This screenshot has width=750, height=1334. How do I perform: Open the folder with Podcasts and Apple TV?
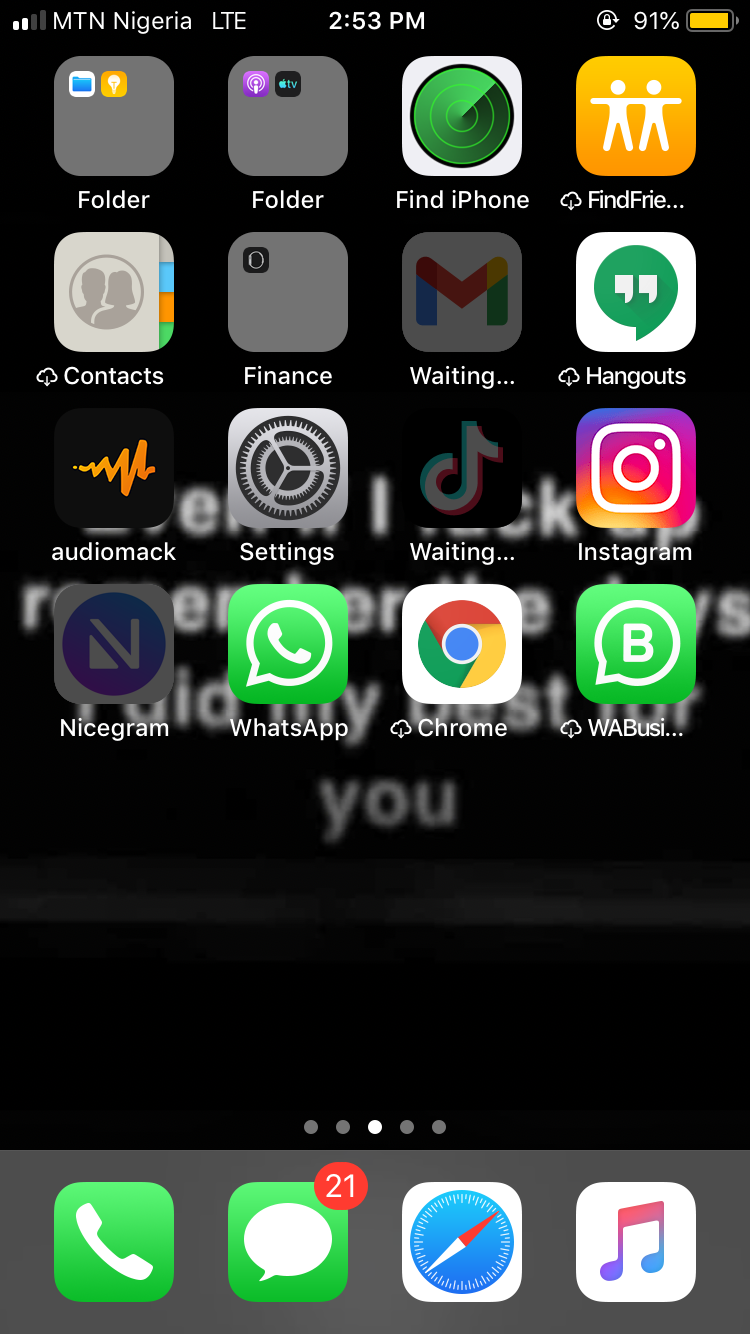[x=288, y=116]
